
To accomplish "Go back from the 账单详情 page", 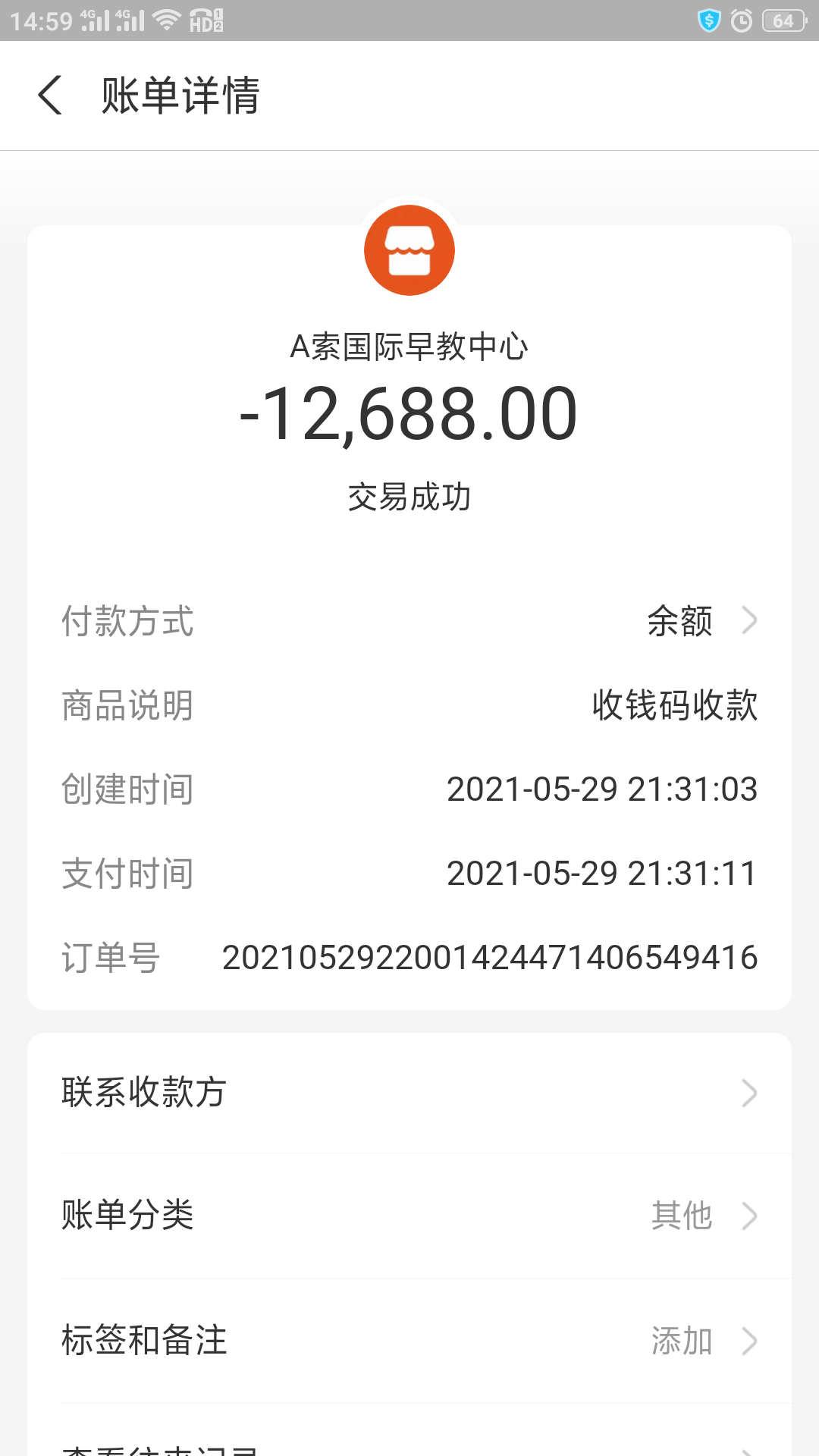I will tap(50, 96).
